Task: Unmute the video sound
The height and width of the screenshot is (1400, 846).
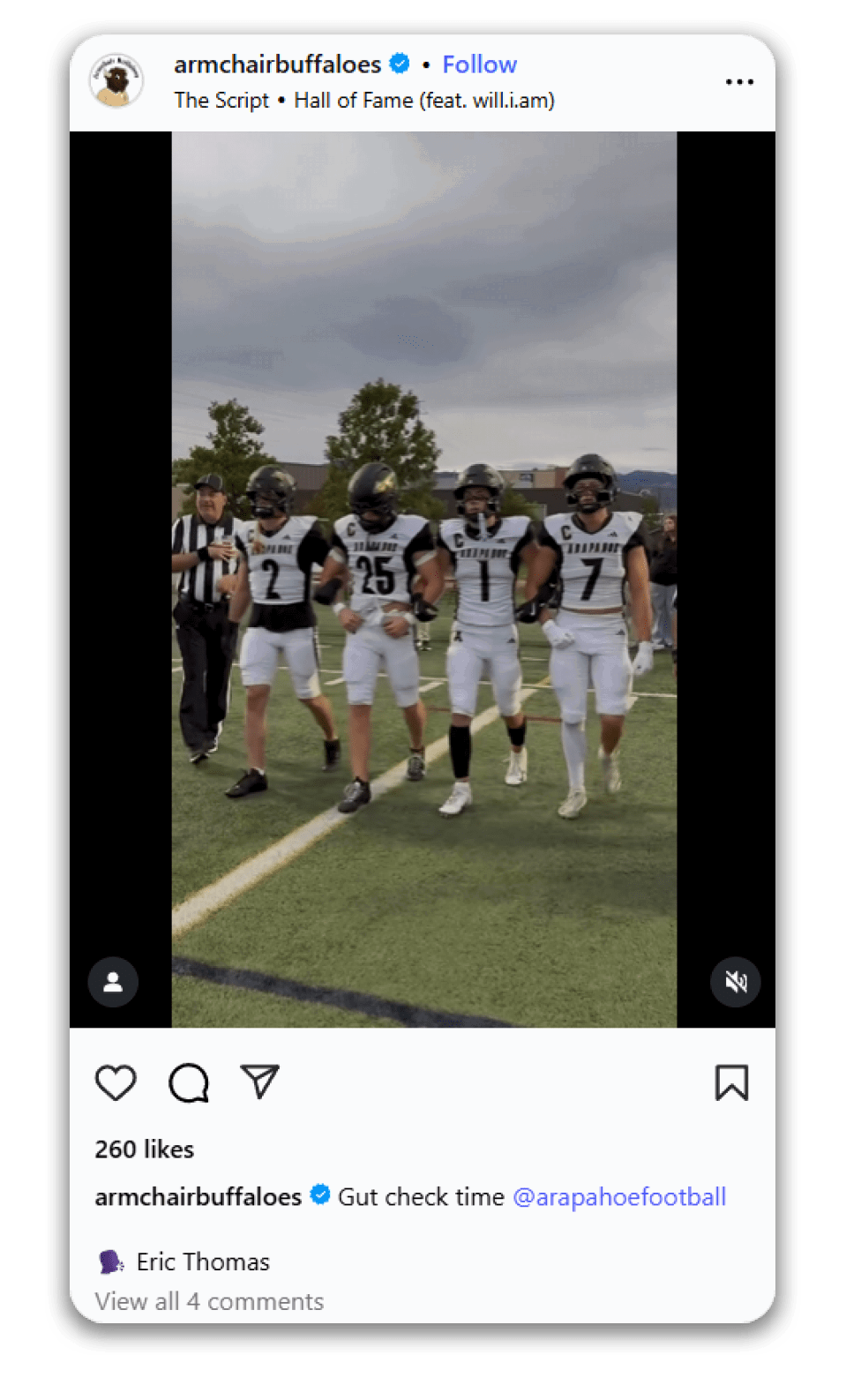Action: tap(735, 982)
